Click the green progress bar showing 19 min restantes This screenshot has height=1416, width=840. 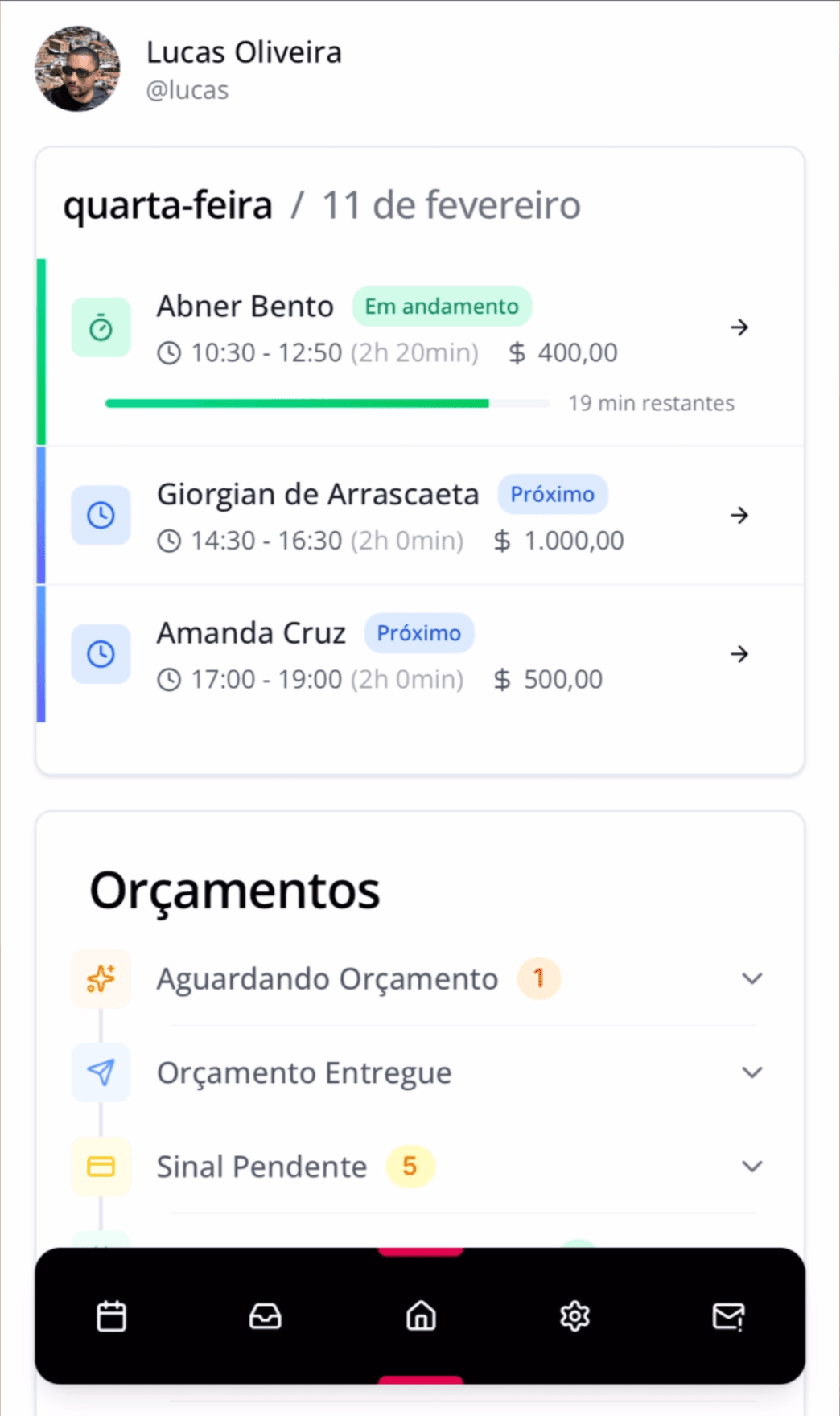(x=298, y=402)
